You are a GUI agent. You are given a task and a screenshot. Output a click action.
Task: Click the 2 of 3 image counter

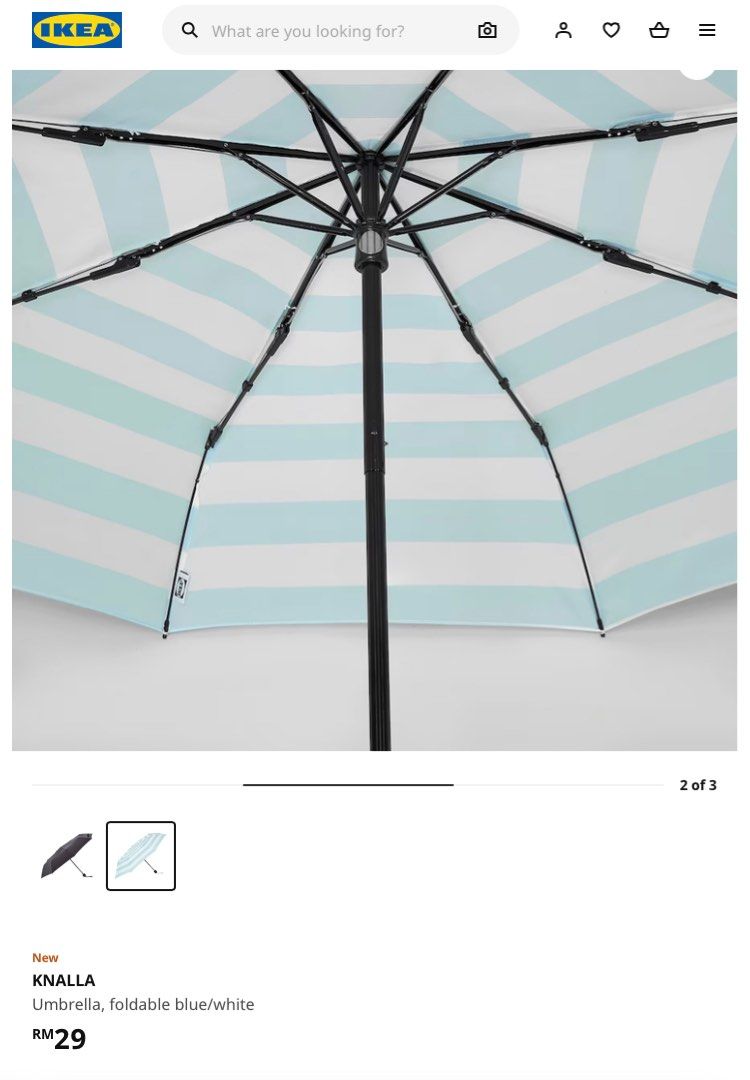click(697, 785)
